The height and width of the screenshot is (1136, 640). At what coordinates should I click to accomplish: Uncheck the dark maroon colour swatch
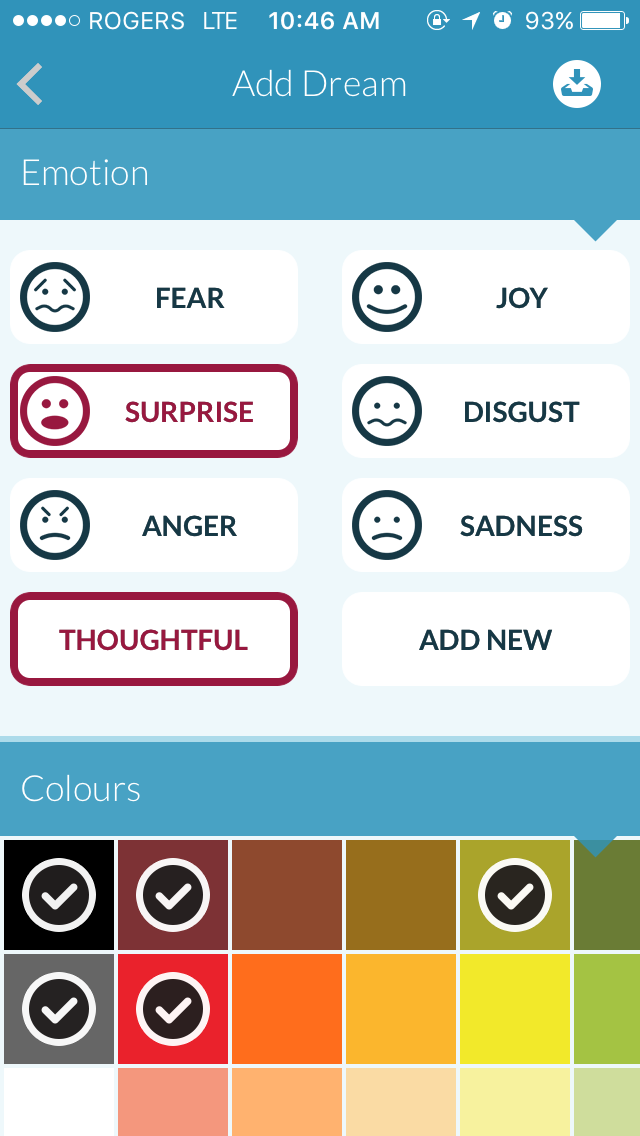click(173, 895)
